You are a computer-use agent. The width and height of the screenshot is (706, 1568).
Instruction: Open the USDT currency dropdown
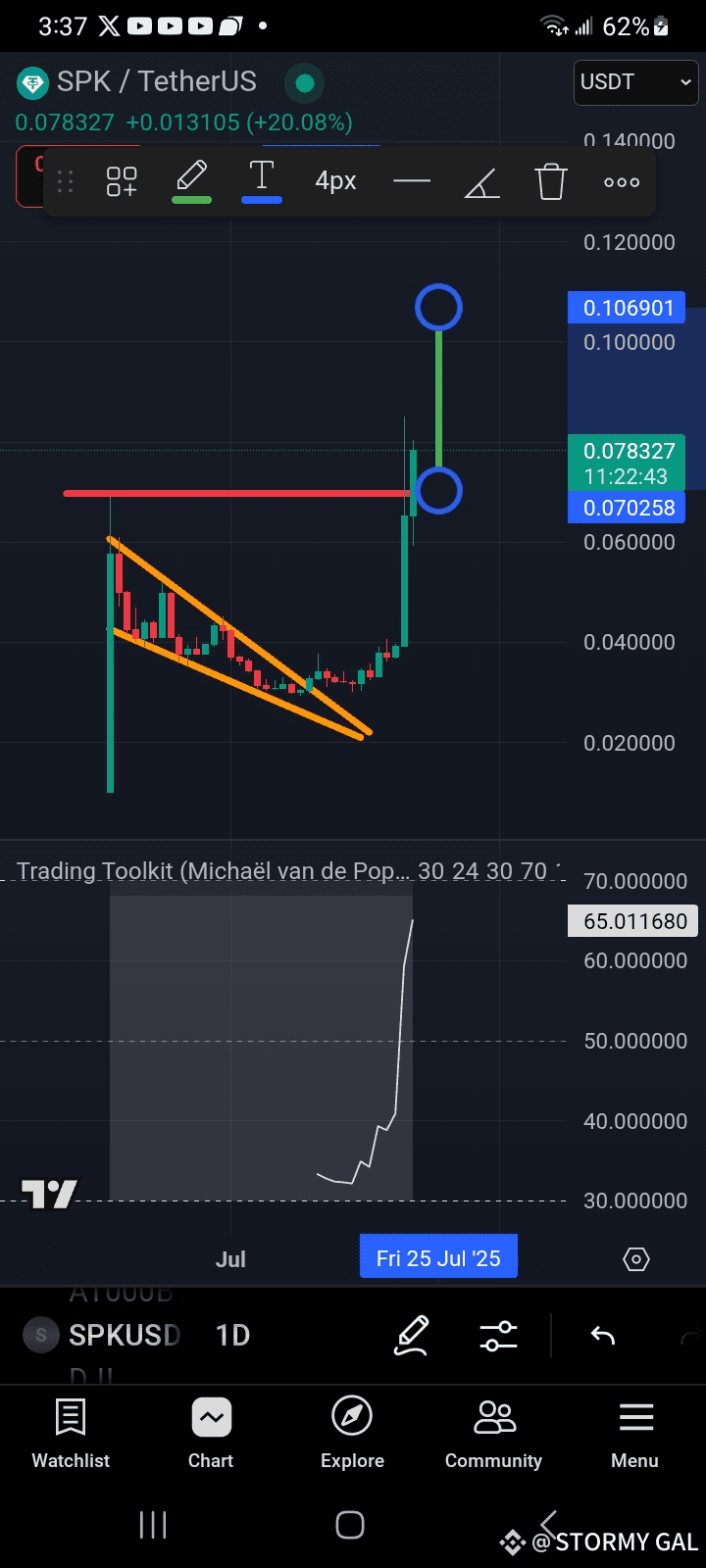pos(635,82)
